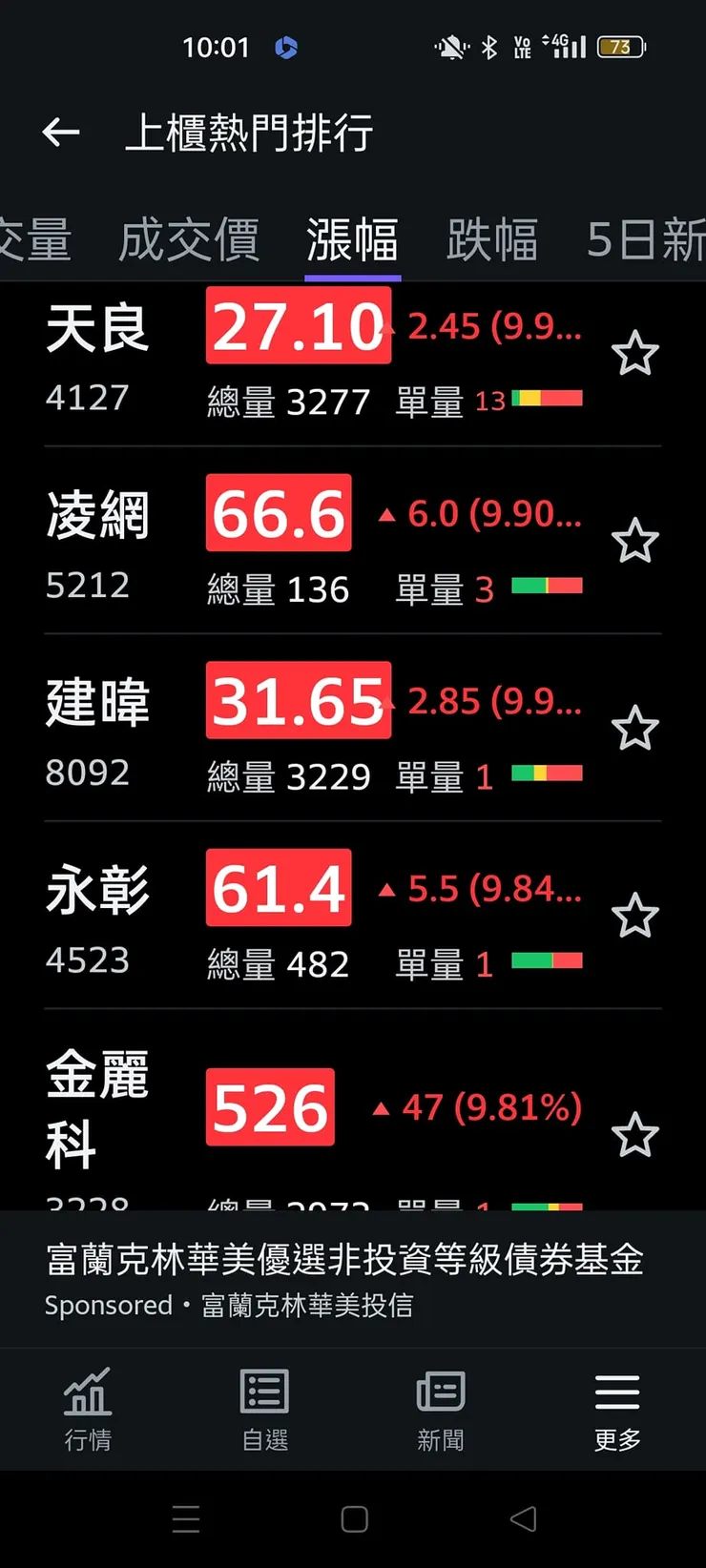
Task: Go to the 行情 tab
Action: click(x=88, y=1410)
